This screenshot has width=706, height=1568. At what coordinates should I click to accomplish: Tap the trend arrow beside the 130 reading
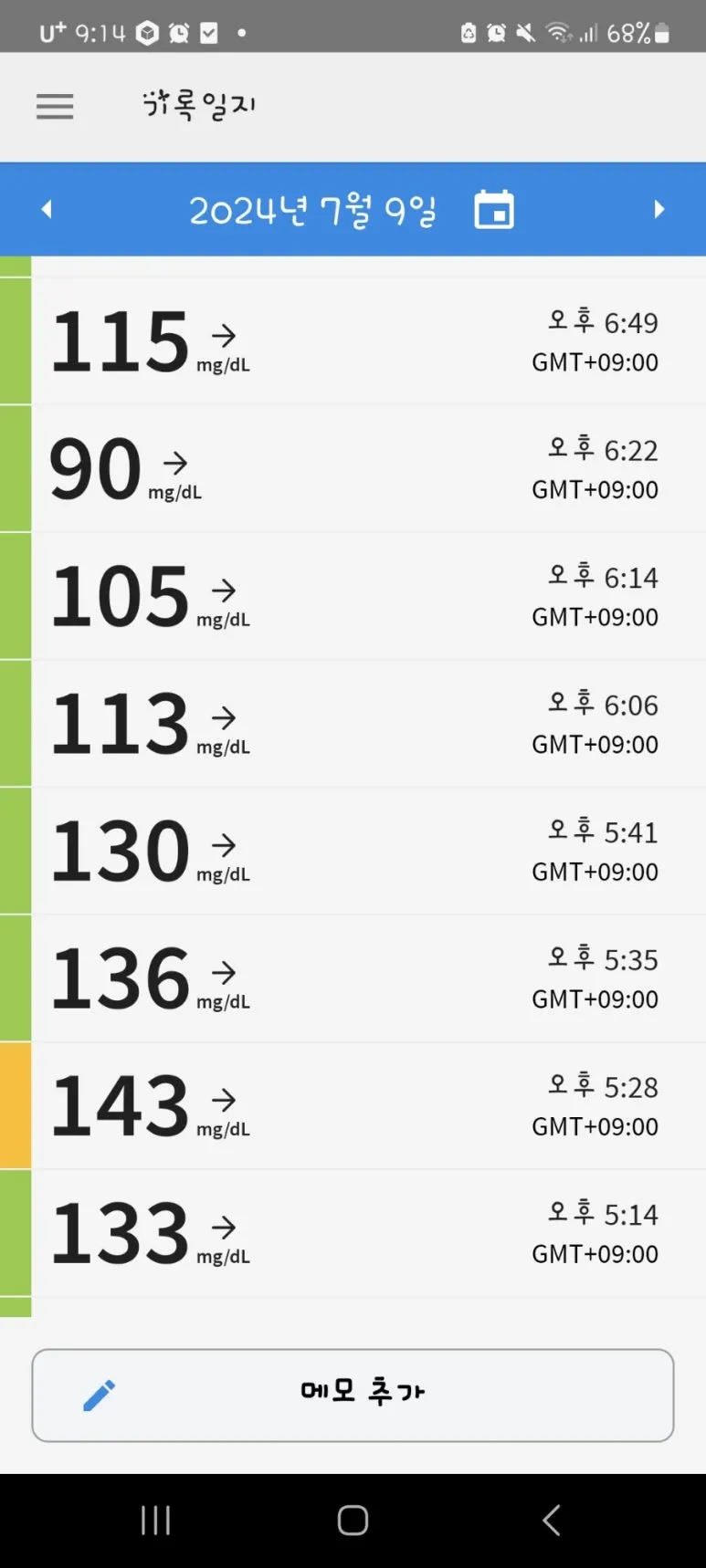(x=222, y=844)
